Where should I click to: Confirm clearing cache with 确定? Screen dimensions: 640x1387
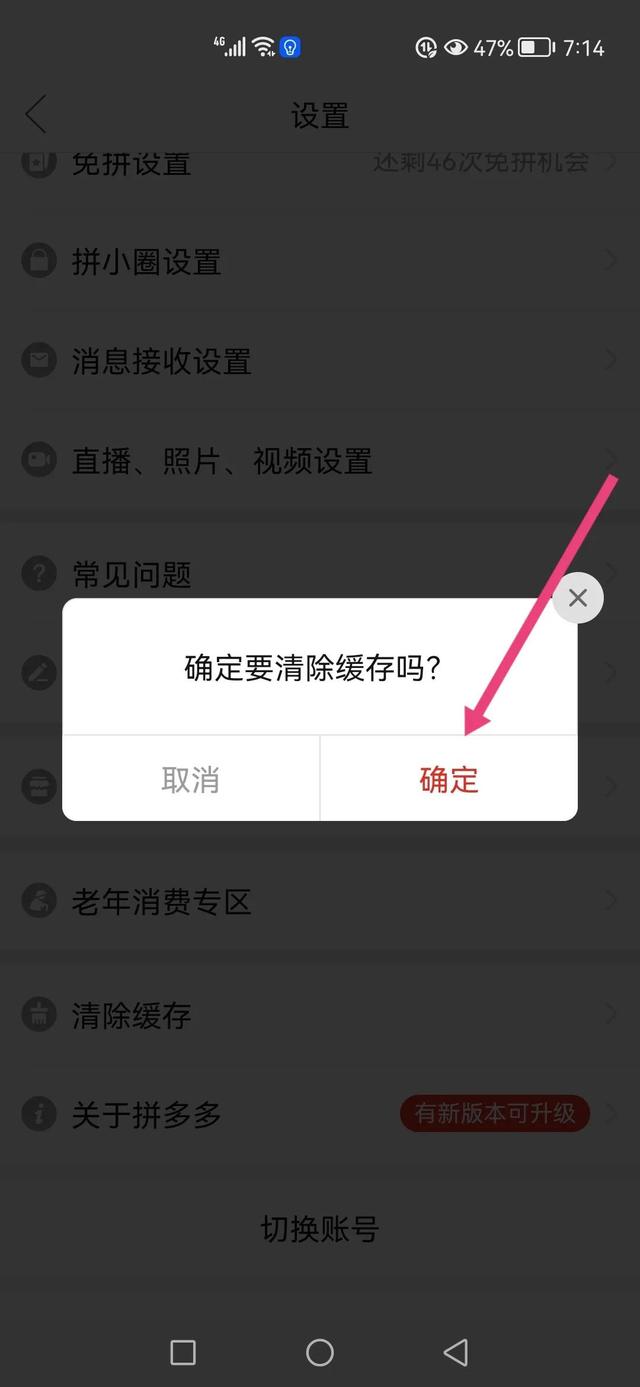(449, 779)
